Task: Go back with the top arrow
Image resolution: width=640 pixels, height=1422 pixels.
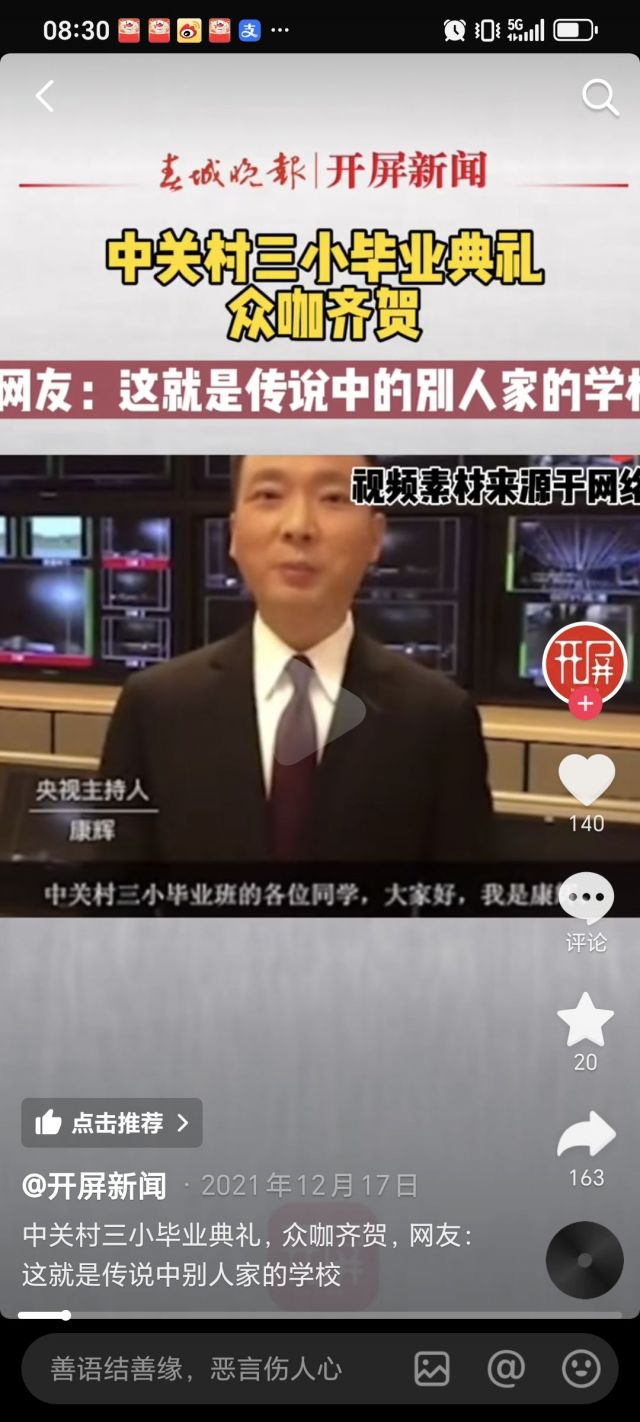Action: (44, 96)
